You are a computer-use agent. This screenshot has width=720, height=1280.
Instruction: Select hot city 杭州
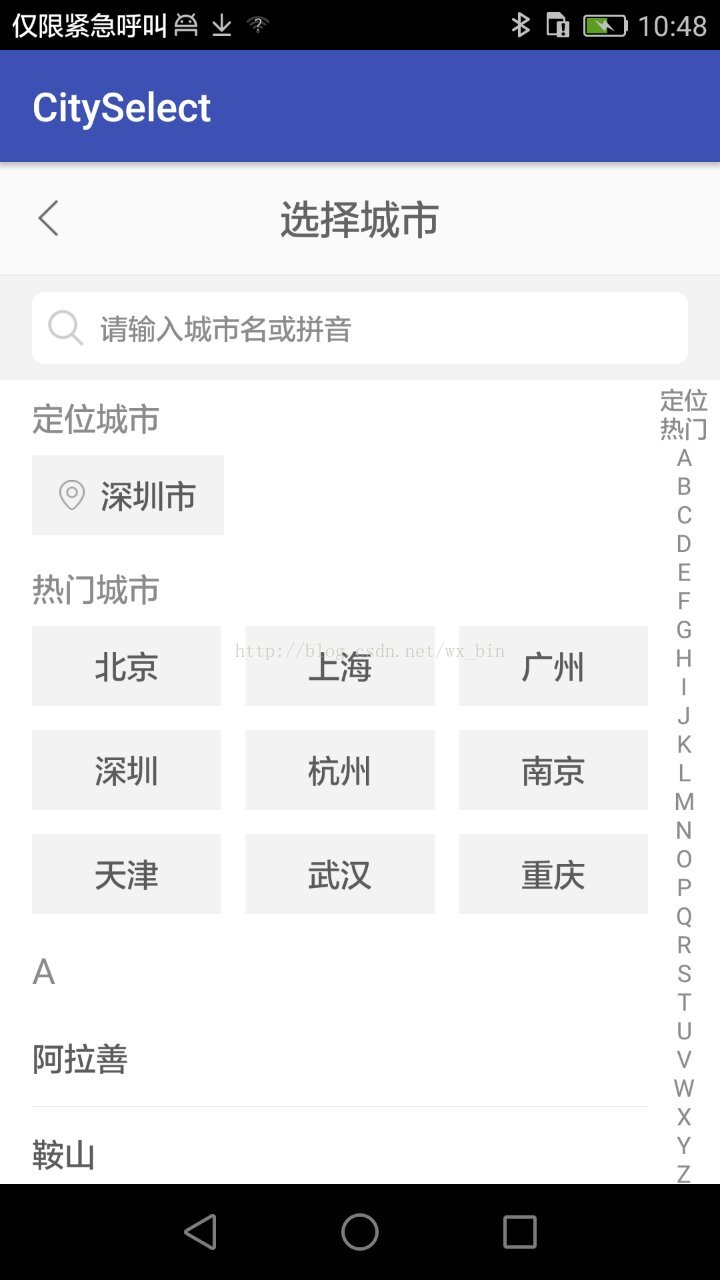click(340, 770)
